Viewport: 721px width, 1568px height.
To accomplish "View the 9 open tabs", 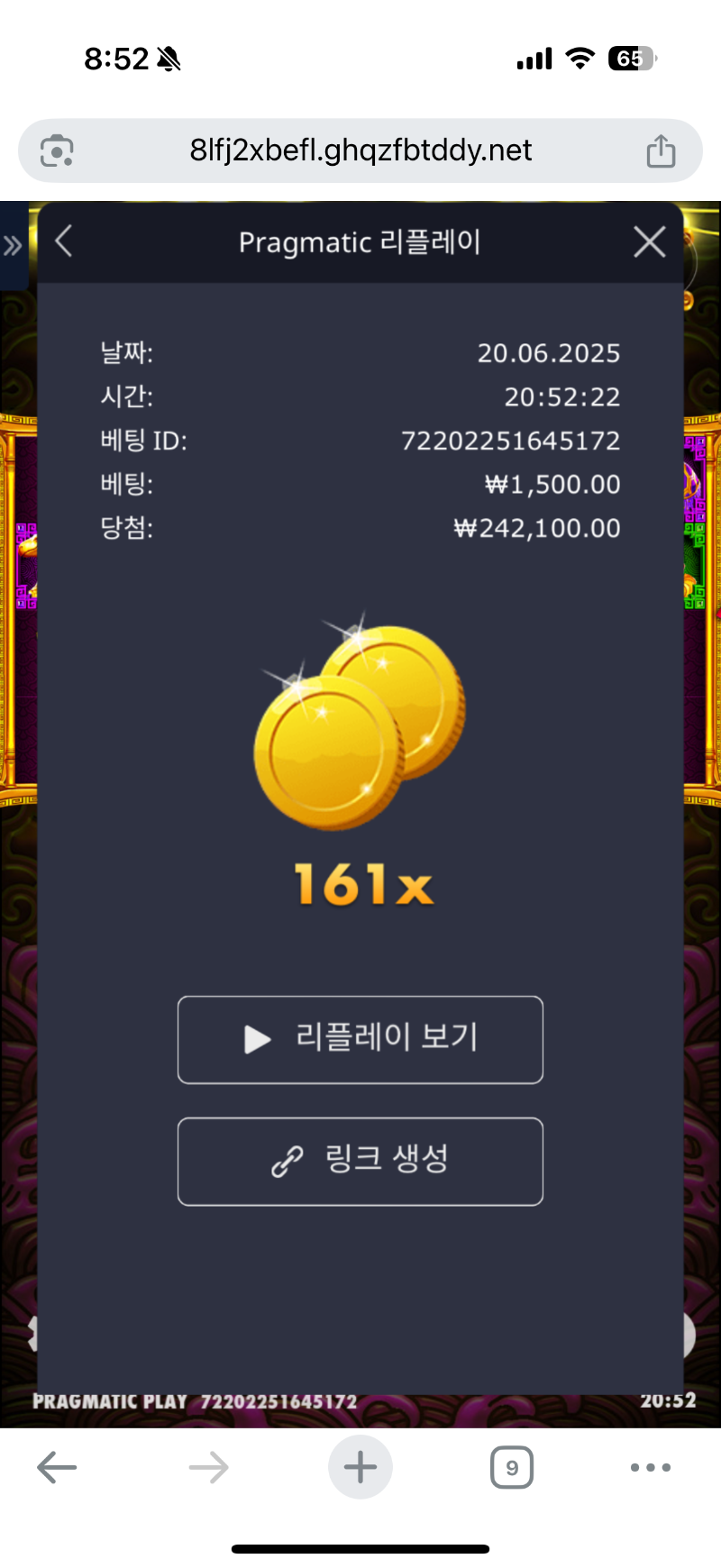I will pyautogui.click(x=511, y=1467).
